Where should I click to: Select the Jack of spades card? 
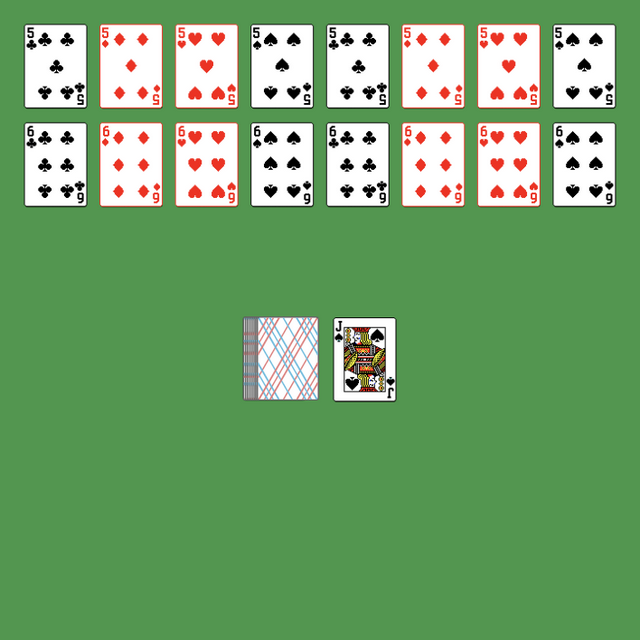[x=364, y=359]
